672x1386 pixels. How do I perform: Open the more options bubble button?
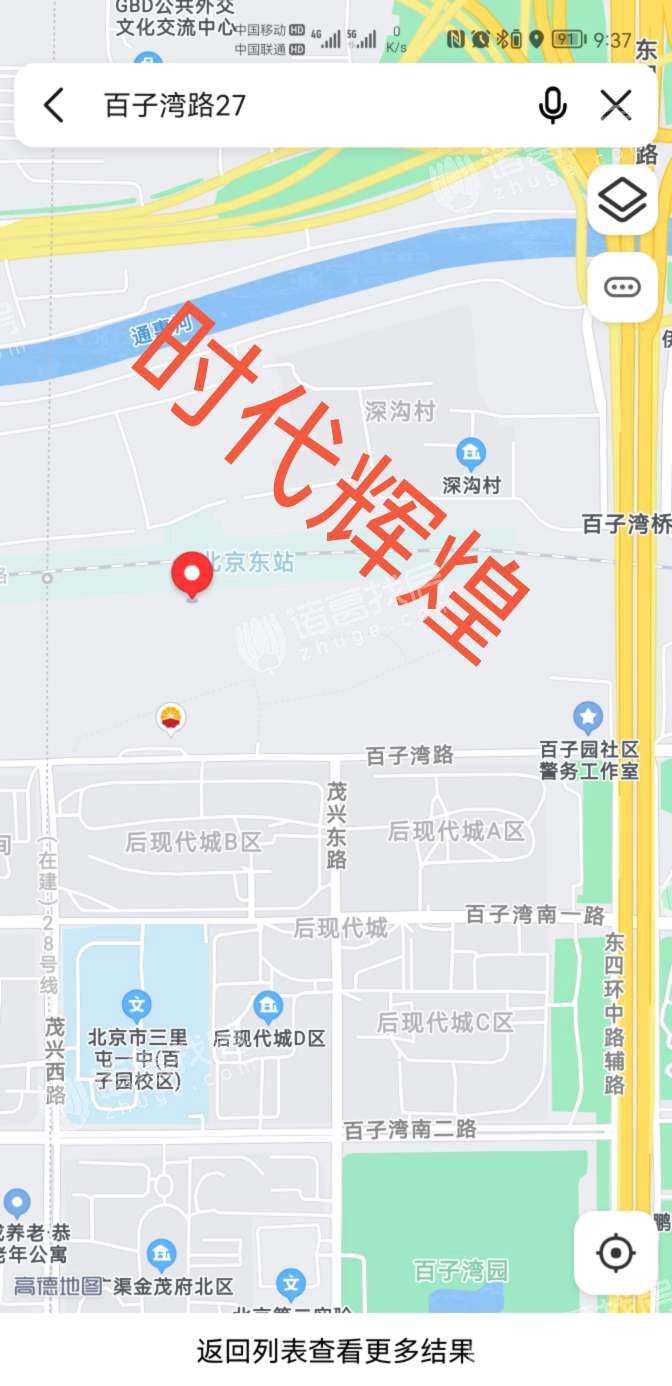(x=622, y=288)
